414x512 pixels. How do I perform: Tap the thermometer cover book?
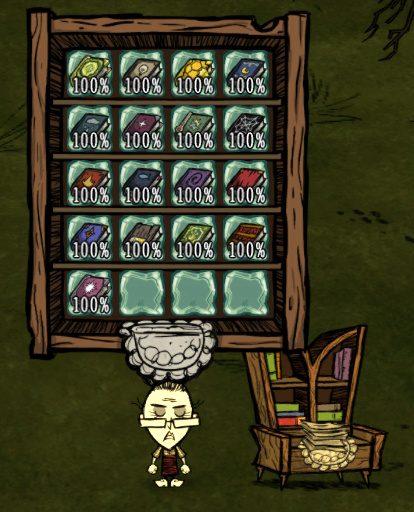coord(194,129)
